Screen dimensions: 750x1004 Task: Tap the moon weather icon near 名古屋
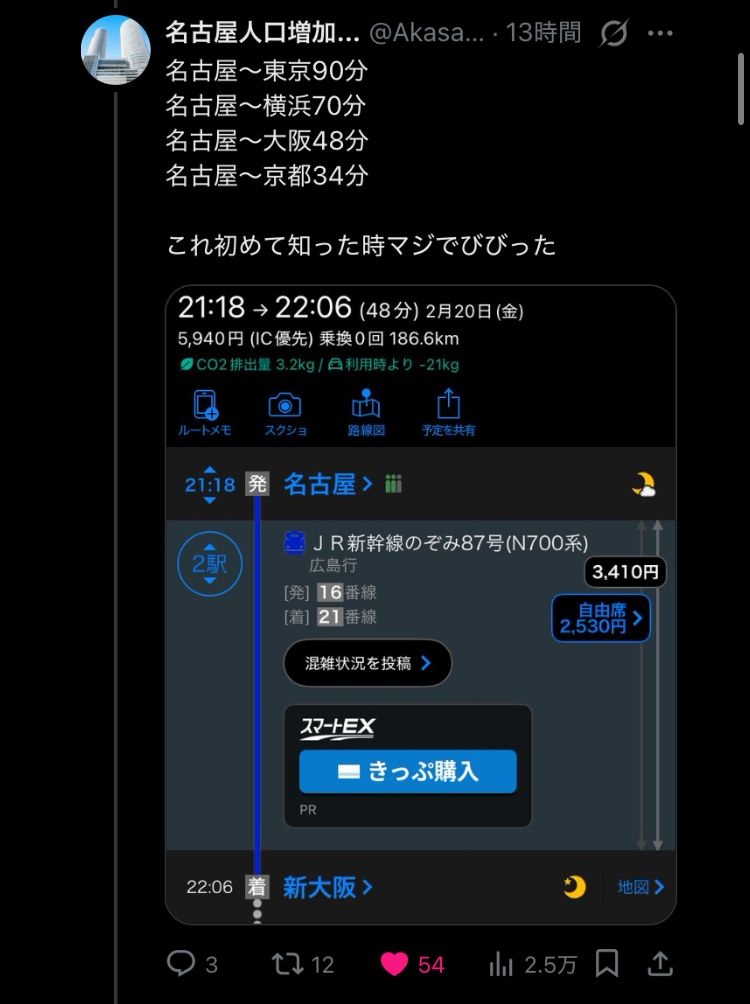pyautogui.click(x=646, y=484)
